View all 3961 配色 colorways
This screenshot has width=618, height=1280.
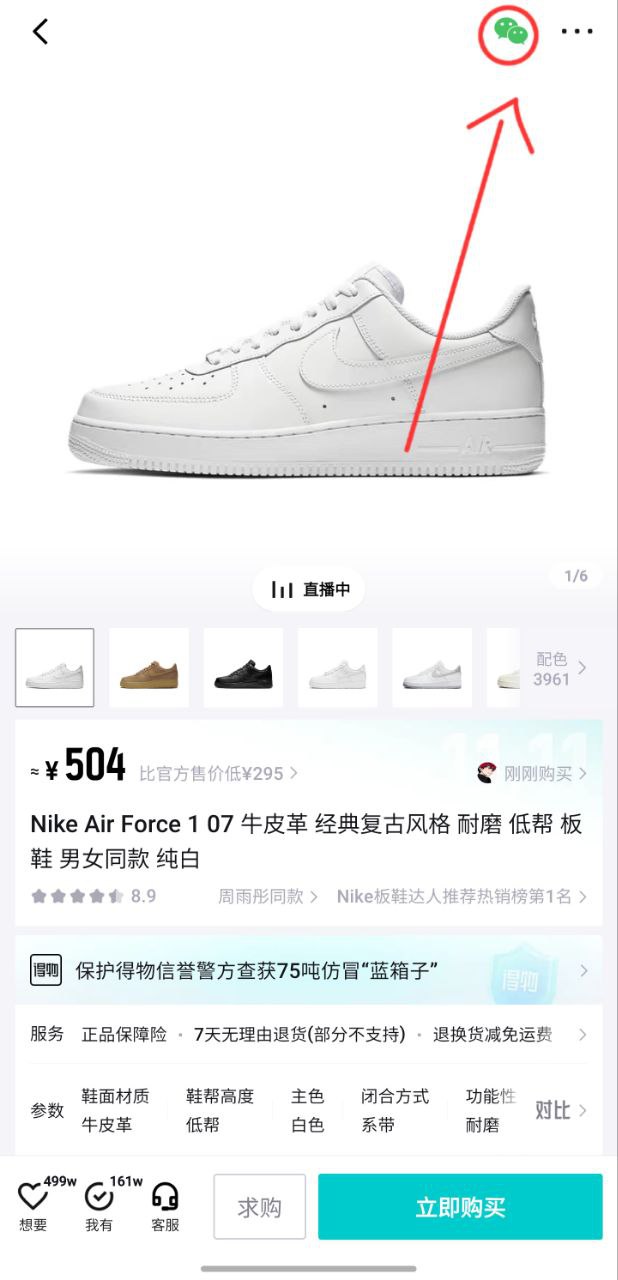coord(560,669)
